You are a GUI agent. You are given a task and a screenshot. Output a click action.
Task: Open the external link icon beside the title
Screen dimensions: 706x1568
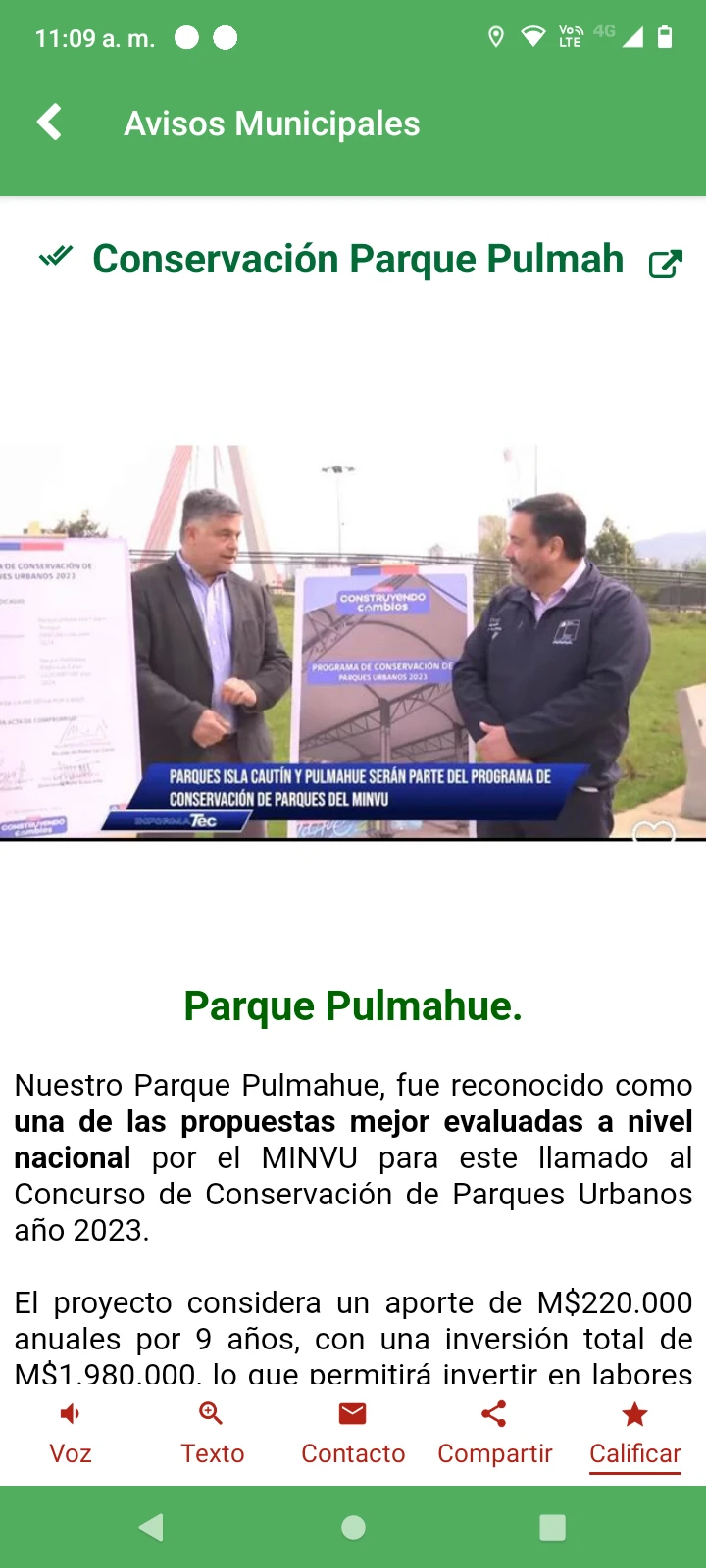coord(665,263)
